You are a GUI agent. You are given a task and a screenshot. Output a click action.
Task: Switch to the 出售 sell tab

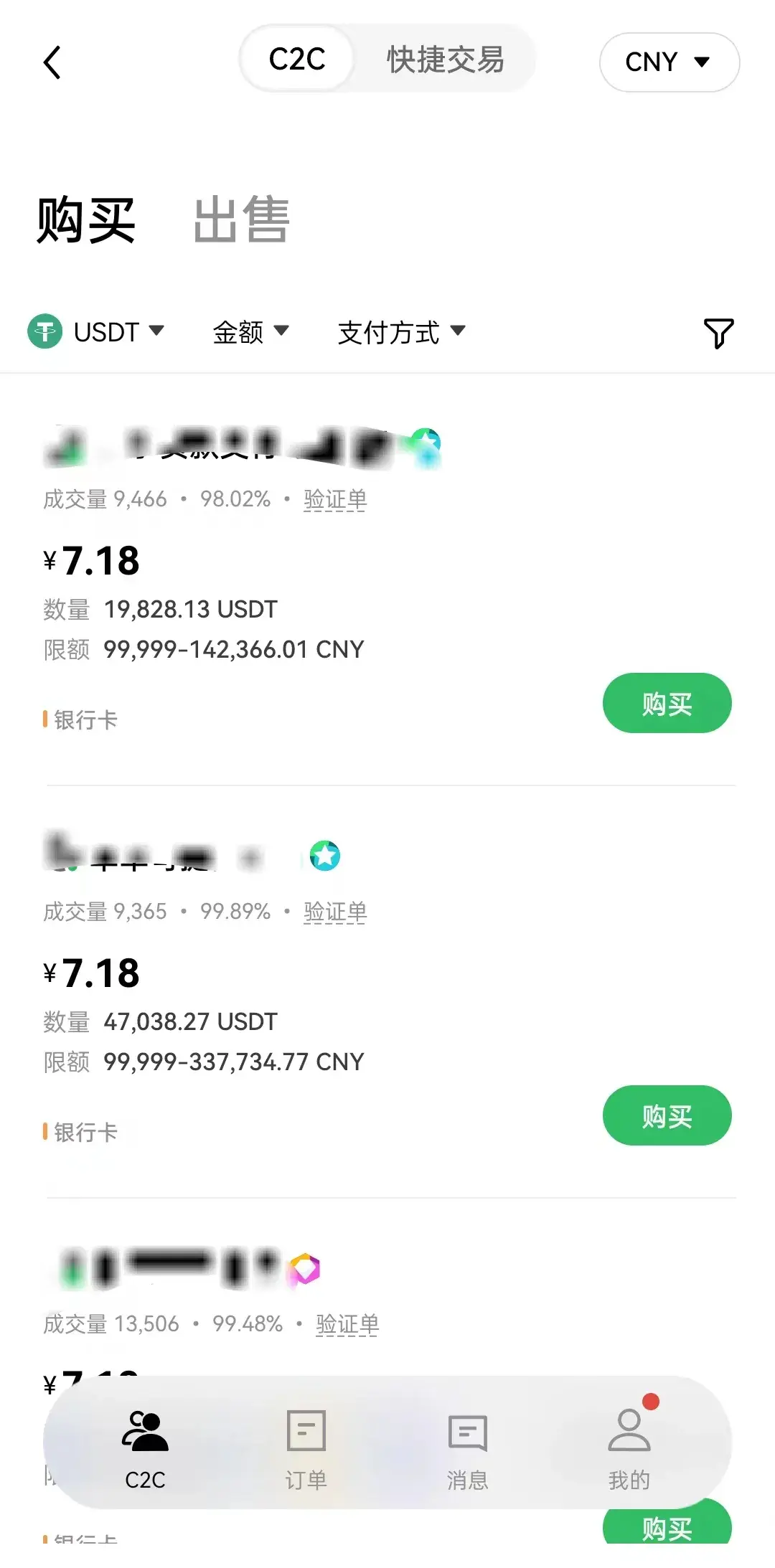point(240,221)
